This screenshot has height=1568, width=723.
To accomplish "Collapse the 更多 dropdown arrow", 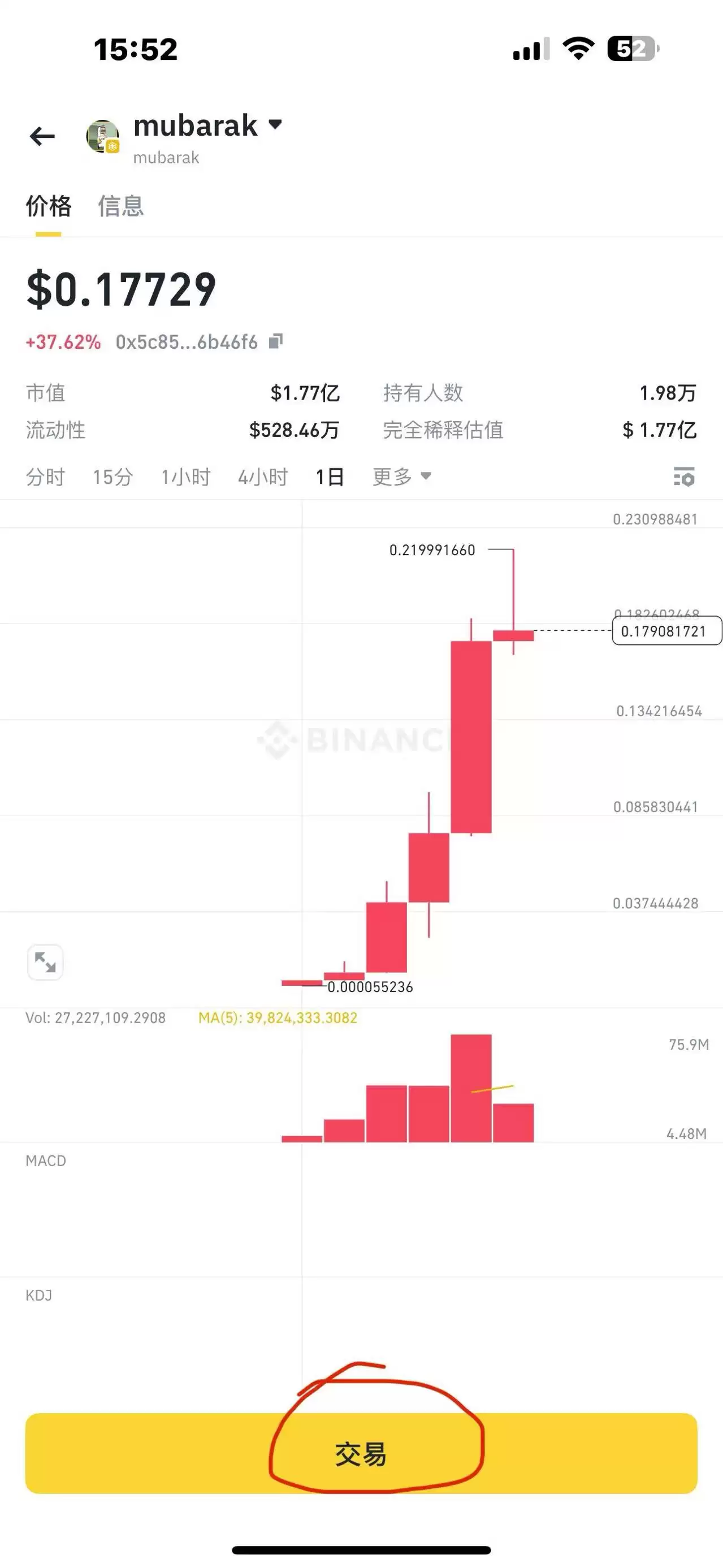I will click(428, 478).
